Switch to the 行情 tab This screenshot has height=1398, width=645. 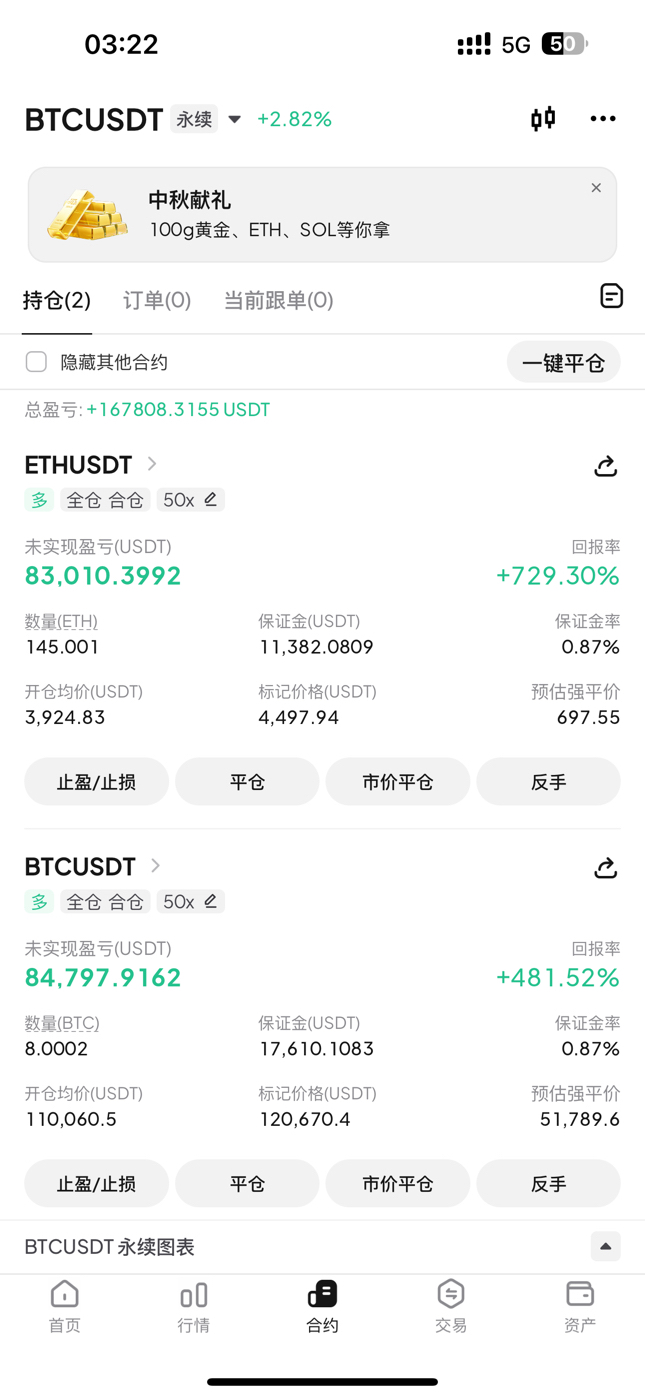point(193,1306)
